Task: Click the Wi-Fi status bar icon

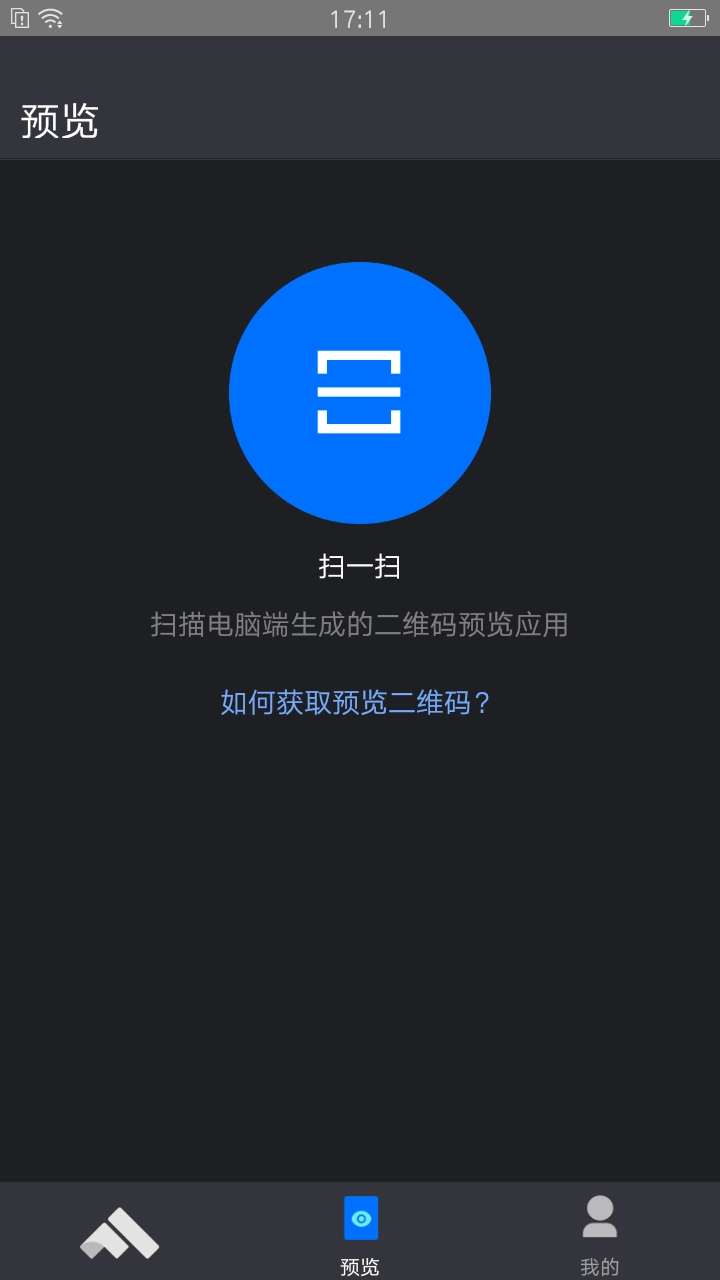Action: point(50,16)
